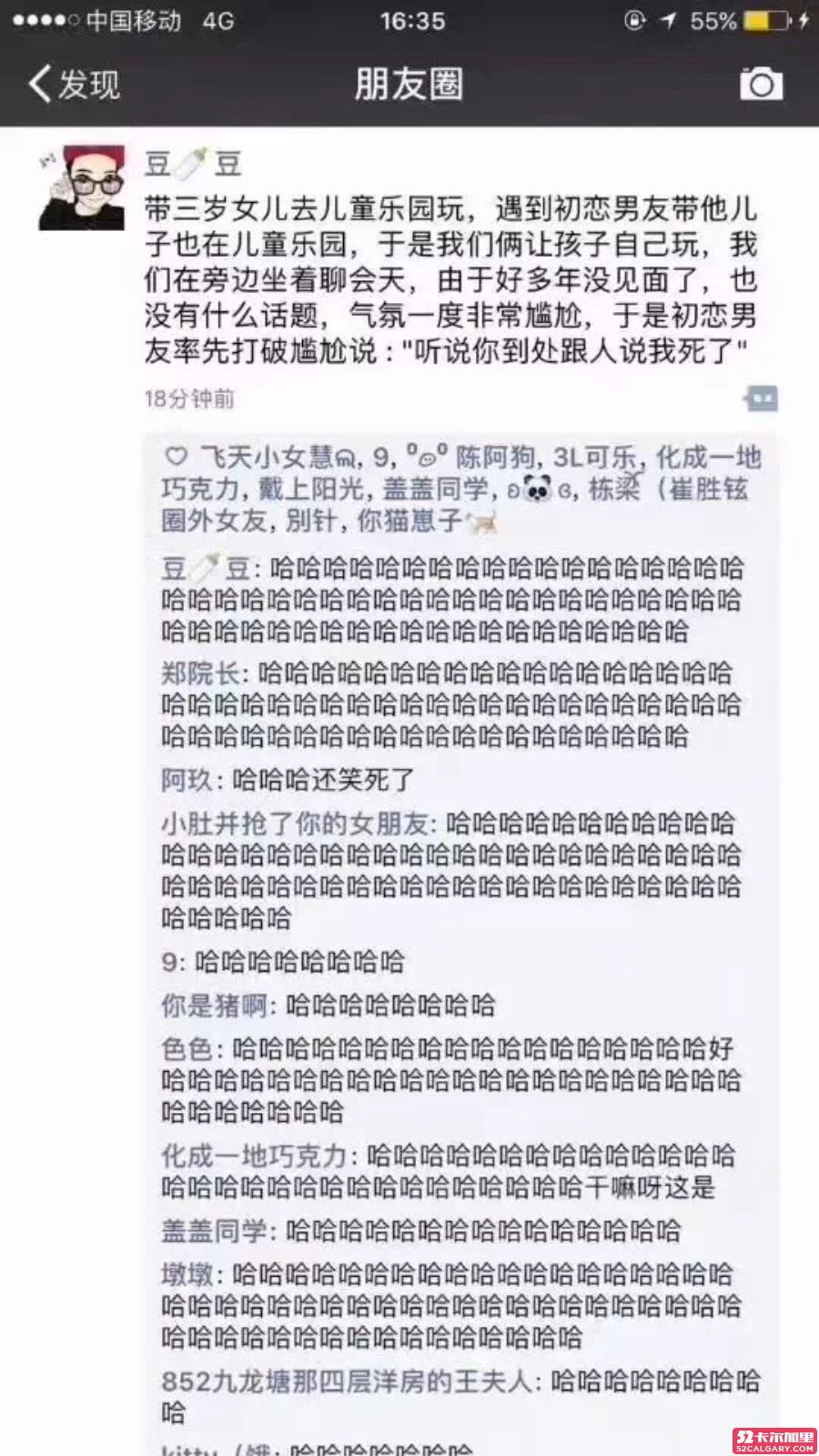This screenshot has width=819, height=1456.
Task: Open commenter 色色's profile
Action: pos(187,1049)
